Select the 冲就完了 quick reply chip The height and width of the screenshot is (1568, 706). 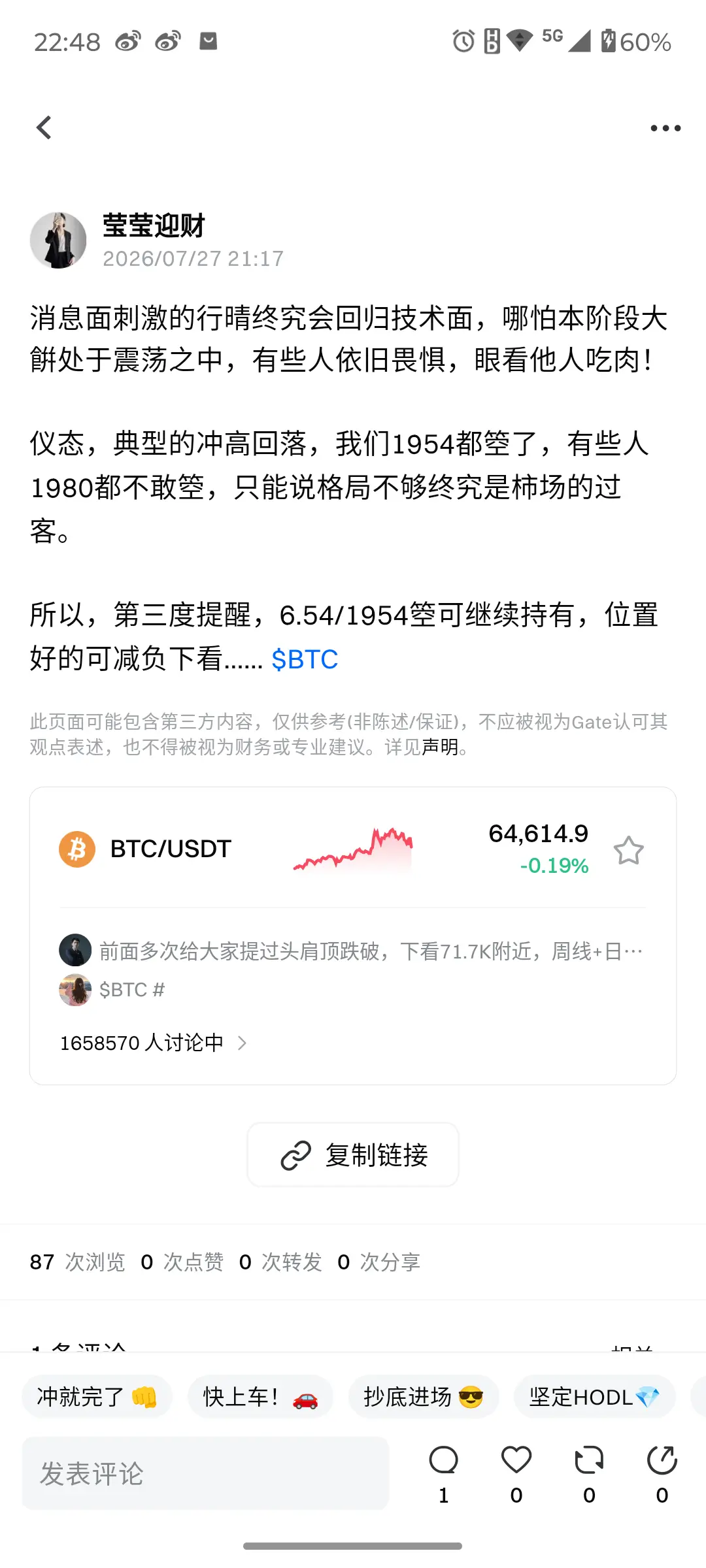pos(97,1397)
